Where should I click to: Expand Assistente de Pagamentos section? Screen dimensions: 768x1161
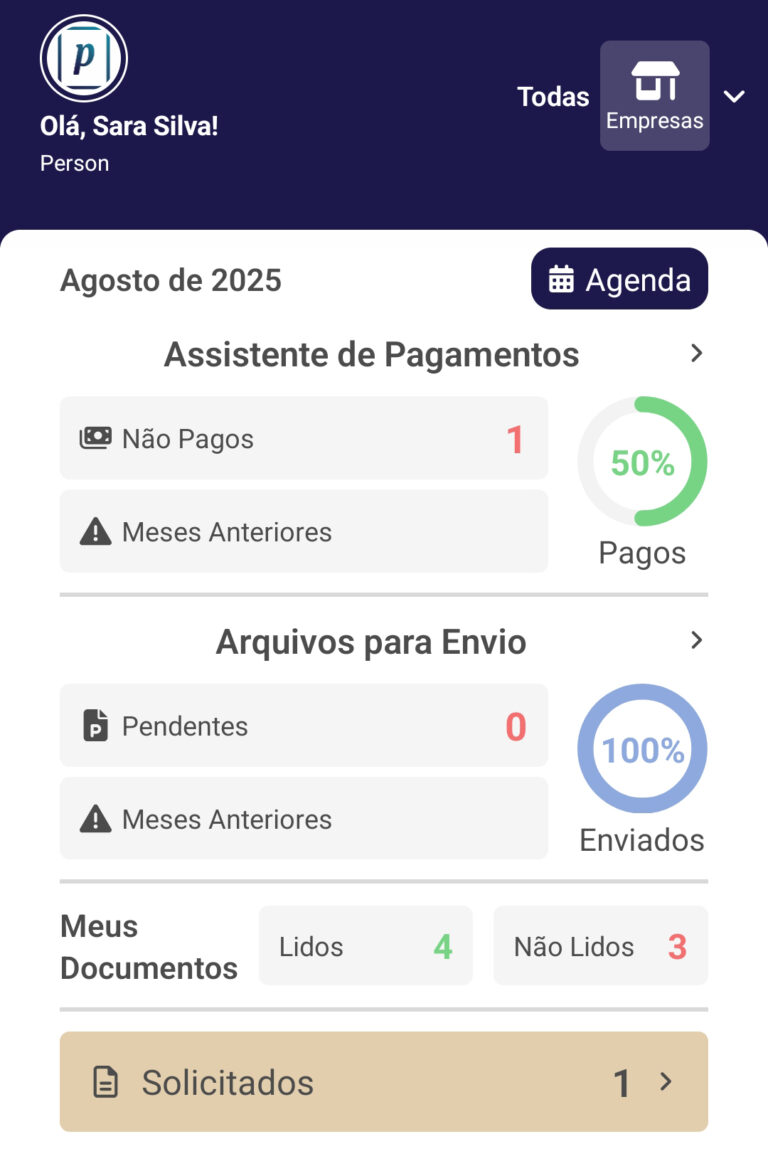[x=697, y=353]
